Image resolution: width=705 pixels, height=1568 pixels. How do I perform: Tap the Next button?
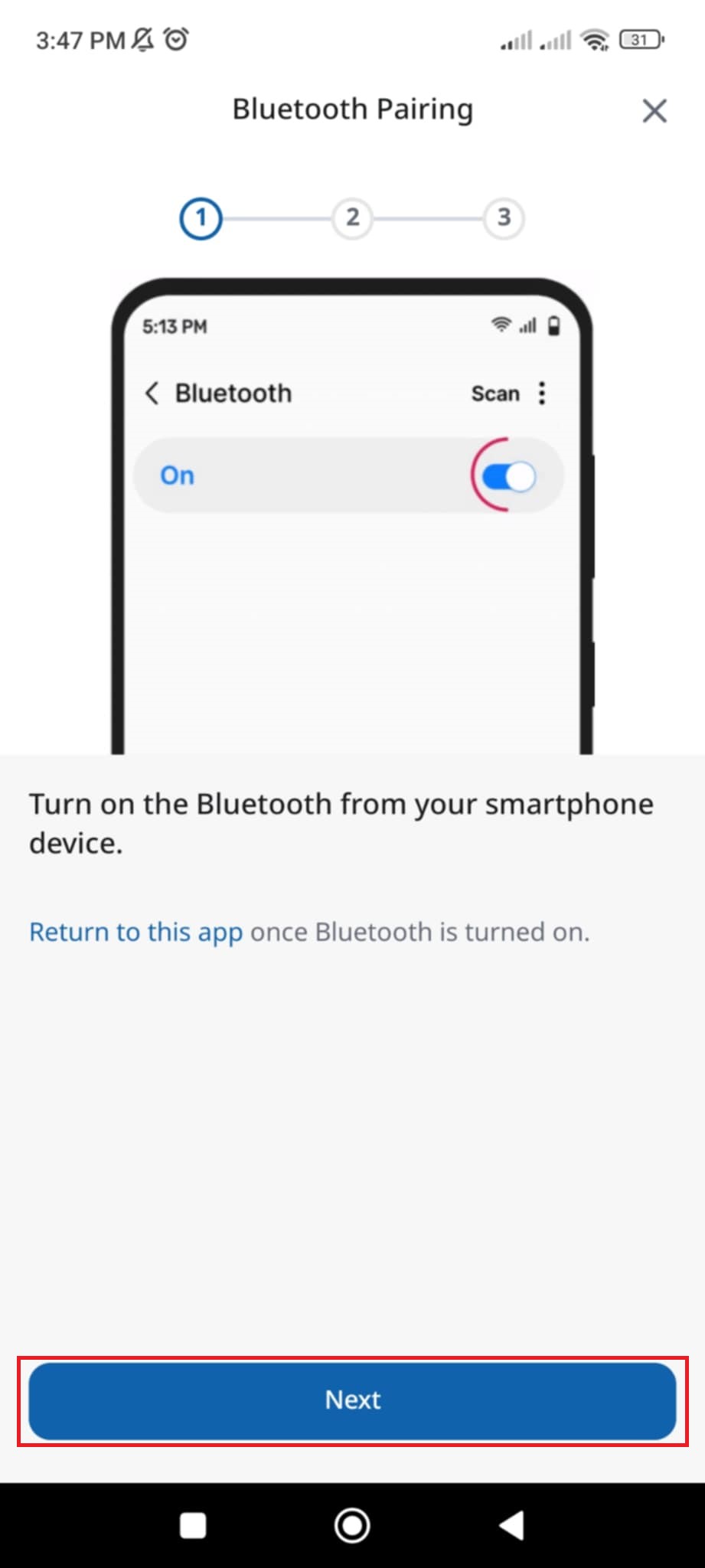pos(352,1400)
